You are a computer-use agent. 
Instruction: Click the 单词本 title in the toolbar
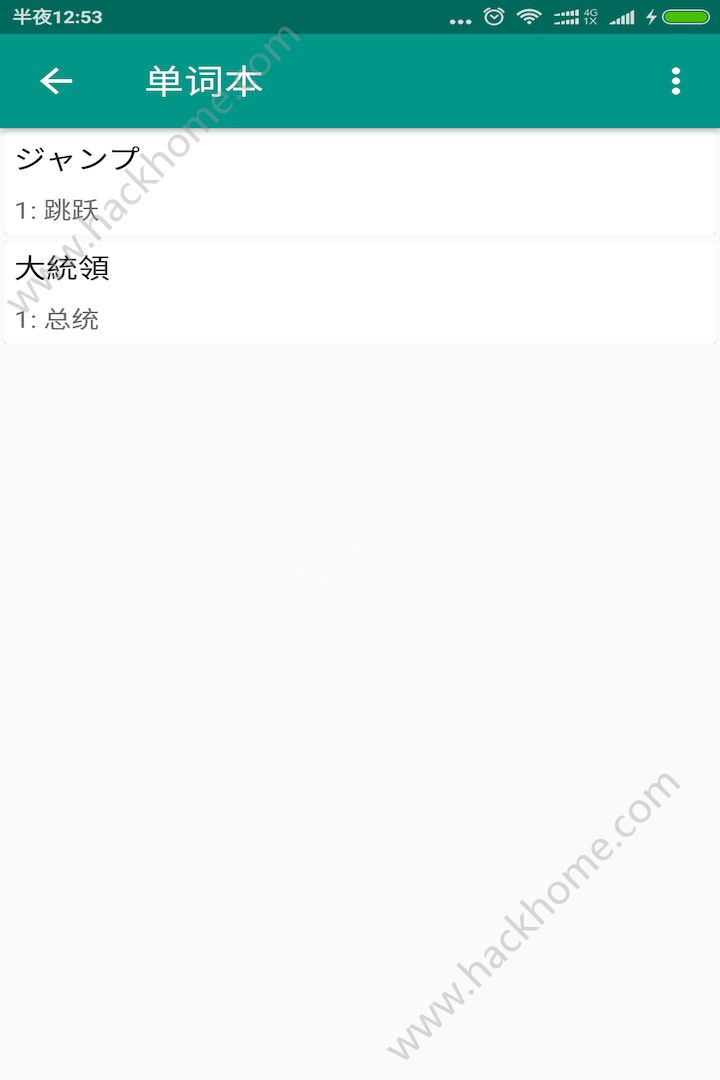pyautogui.click(x=203, y=81)
